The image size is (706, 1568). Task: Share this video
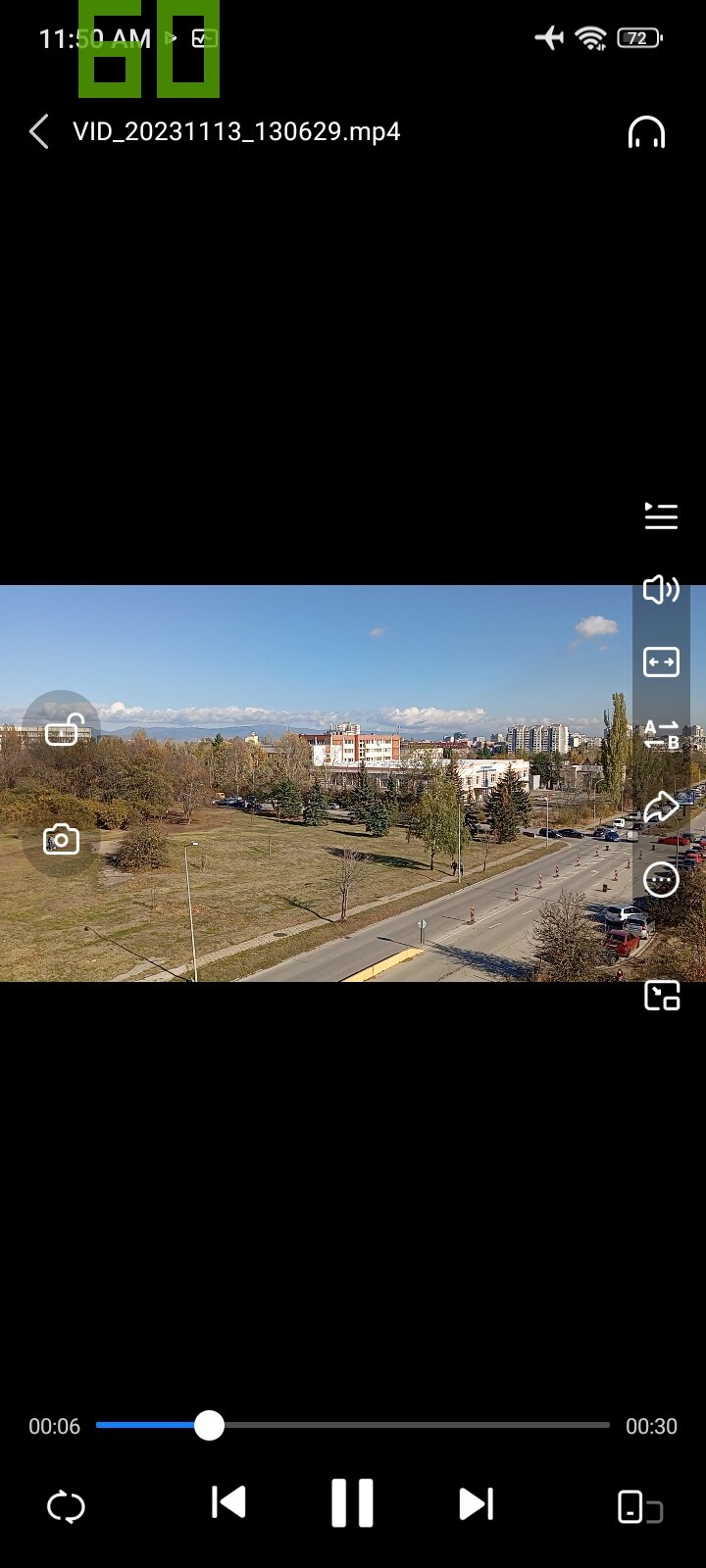tap(661, 808)
